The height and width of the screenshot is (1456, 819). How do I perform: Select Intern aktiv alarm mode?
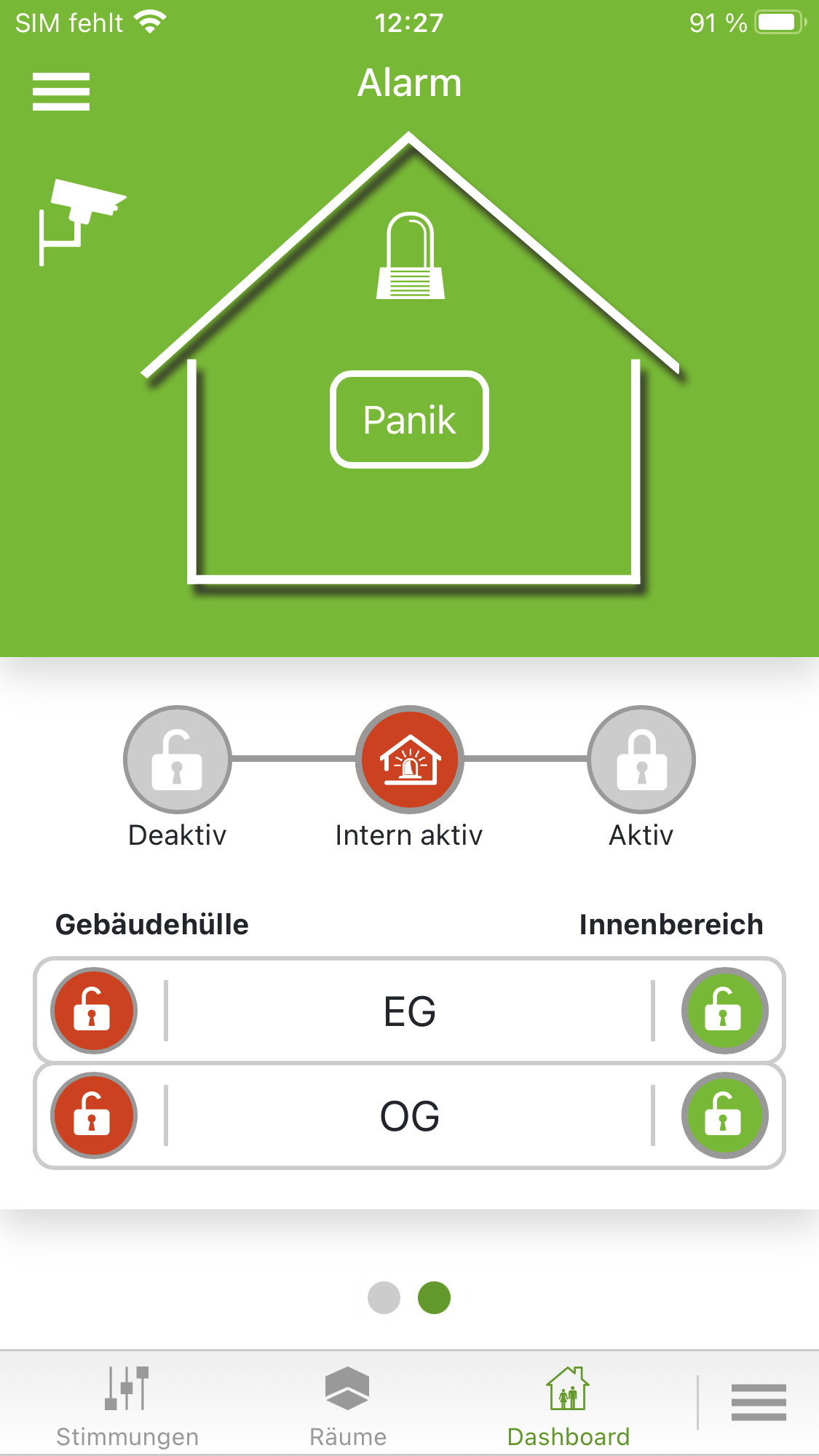[x=409, y=760]
